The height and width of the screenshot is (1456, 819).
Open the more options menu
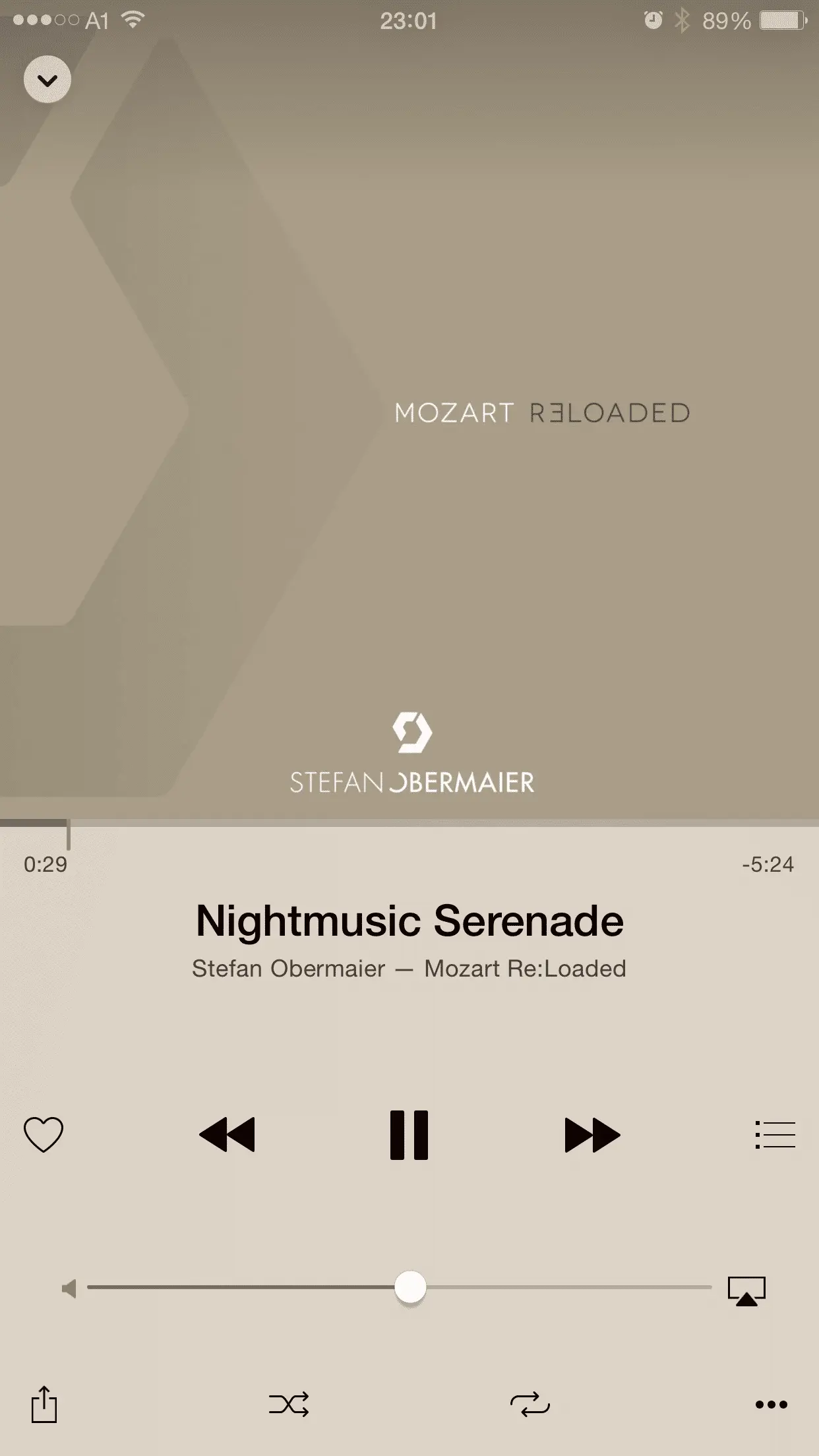pos(771,1405)
